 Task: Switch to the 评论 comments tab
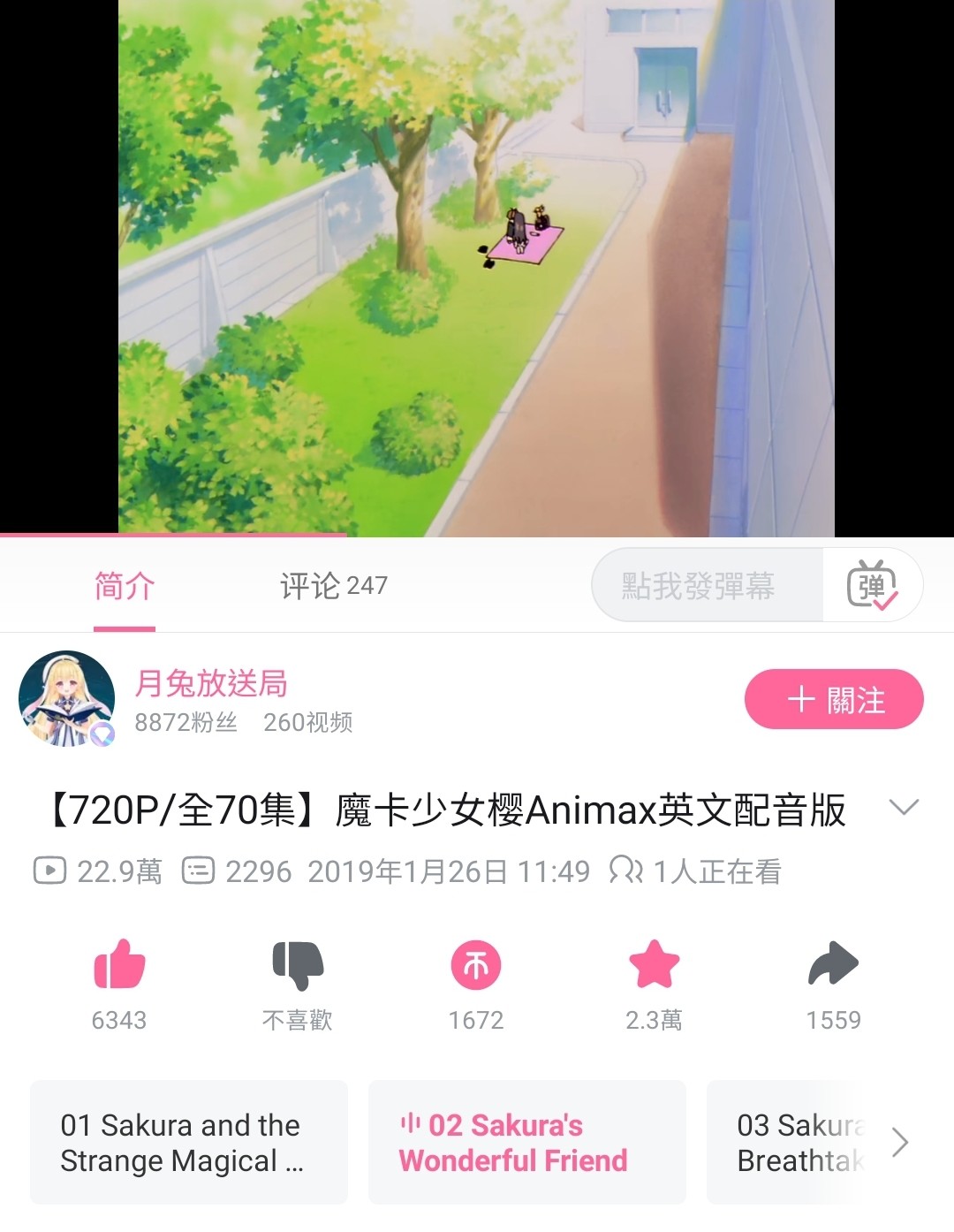tap(333, 586)
